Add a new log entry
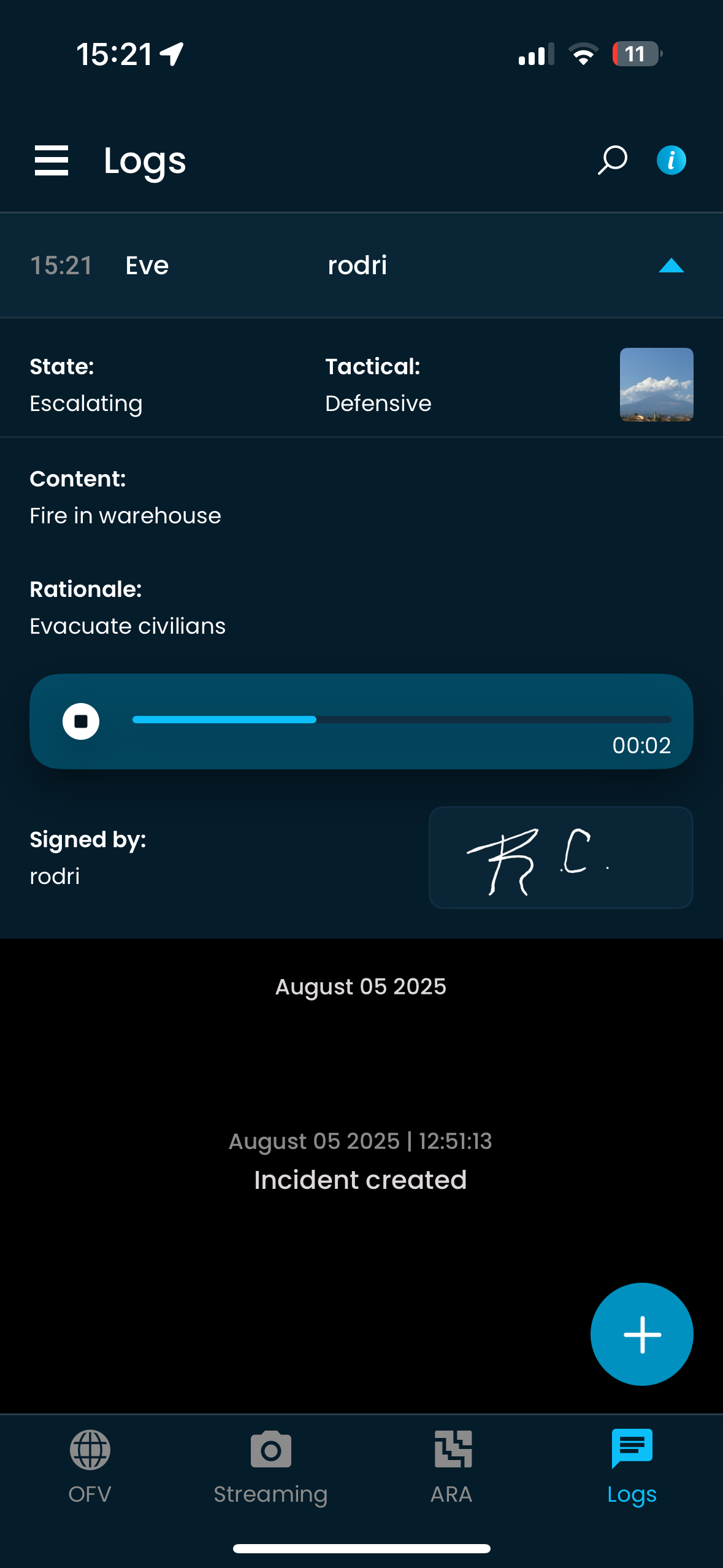 pos(641,1334)
